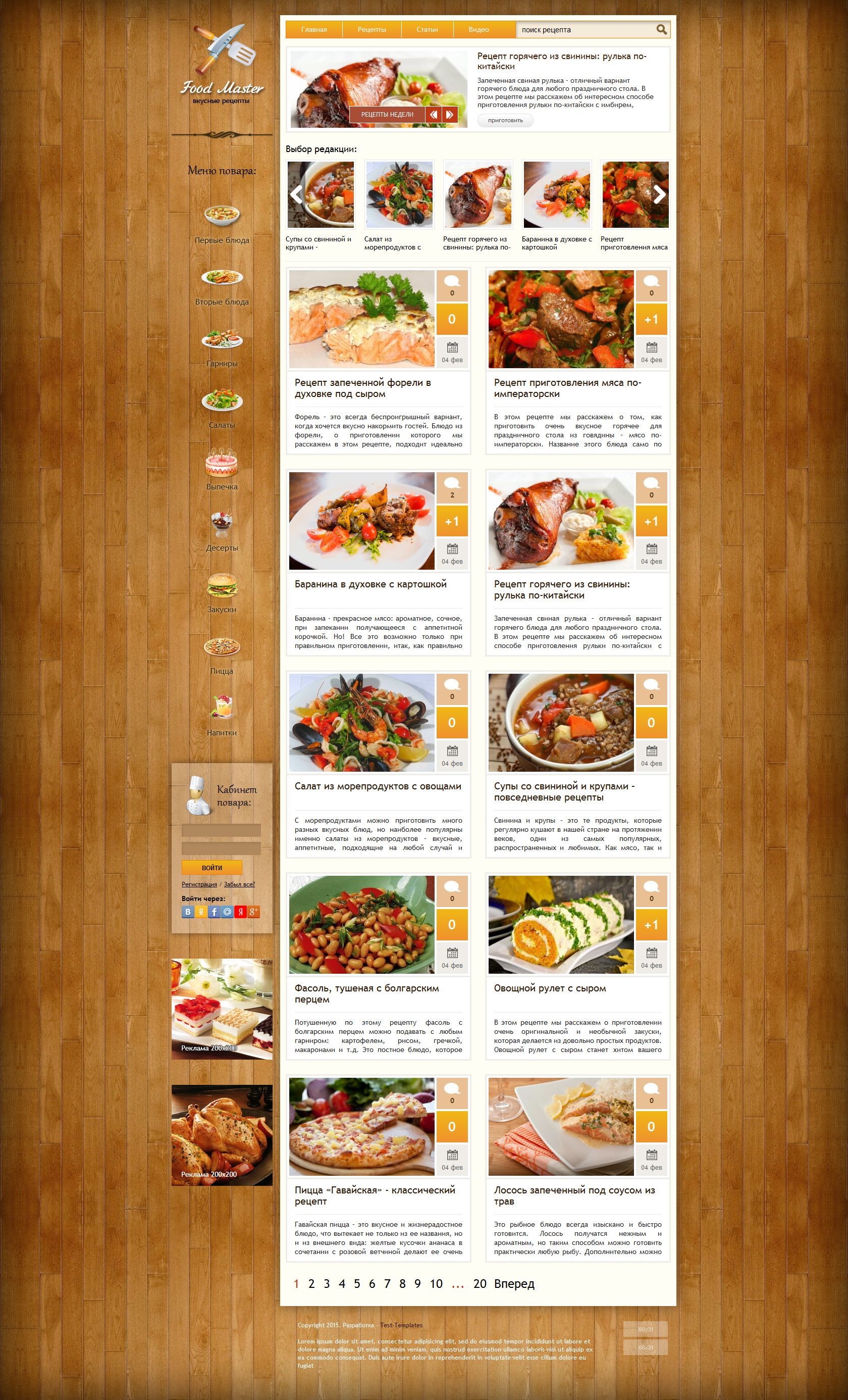
Task: Open the Выпечка category
Action: click(x=222, y=470)
